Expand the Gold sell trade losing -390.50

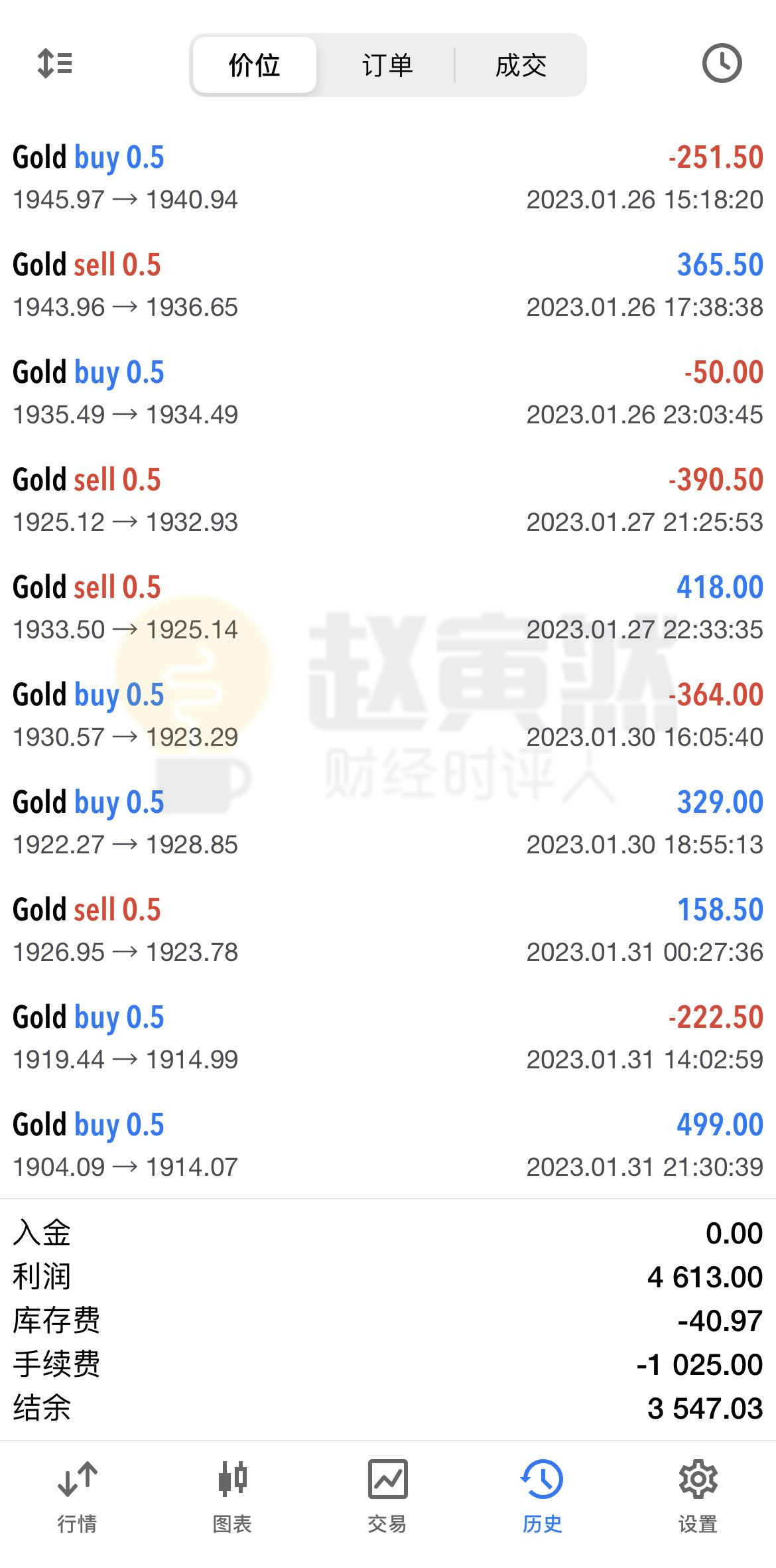388,500
